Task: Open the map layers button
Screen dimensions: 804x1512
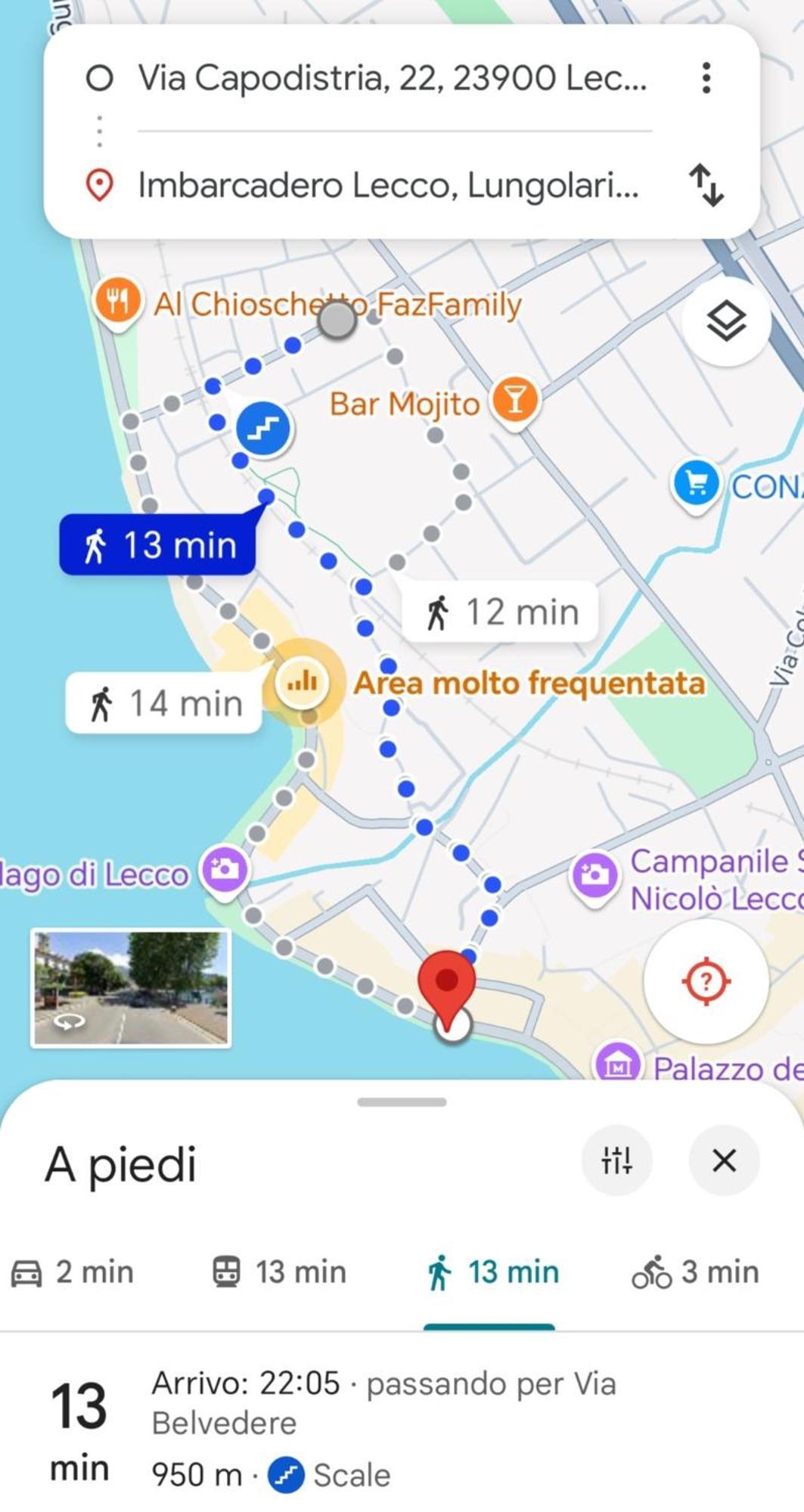Action: pos(726,321)
